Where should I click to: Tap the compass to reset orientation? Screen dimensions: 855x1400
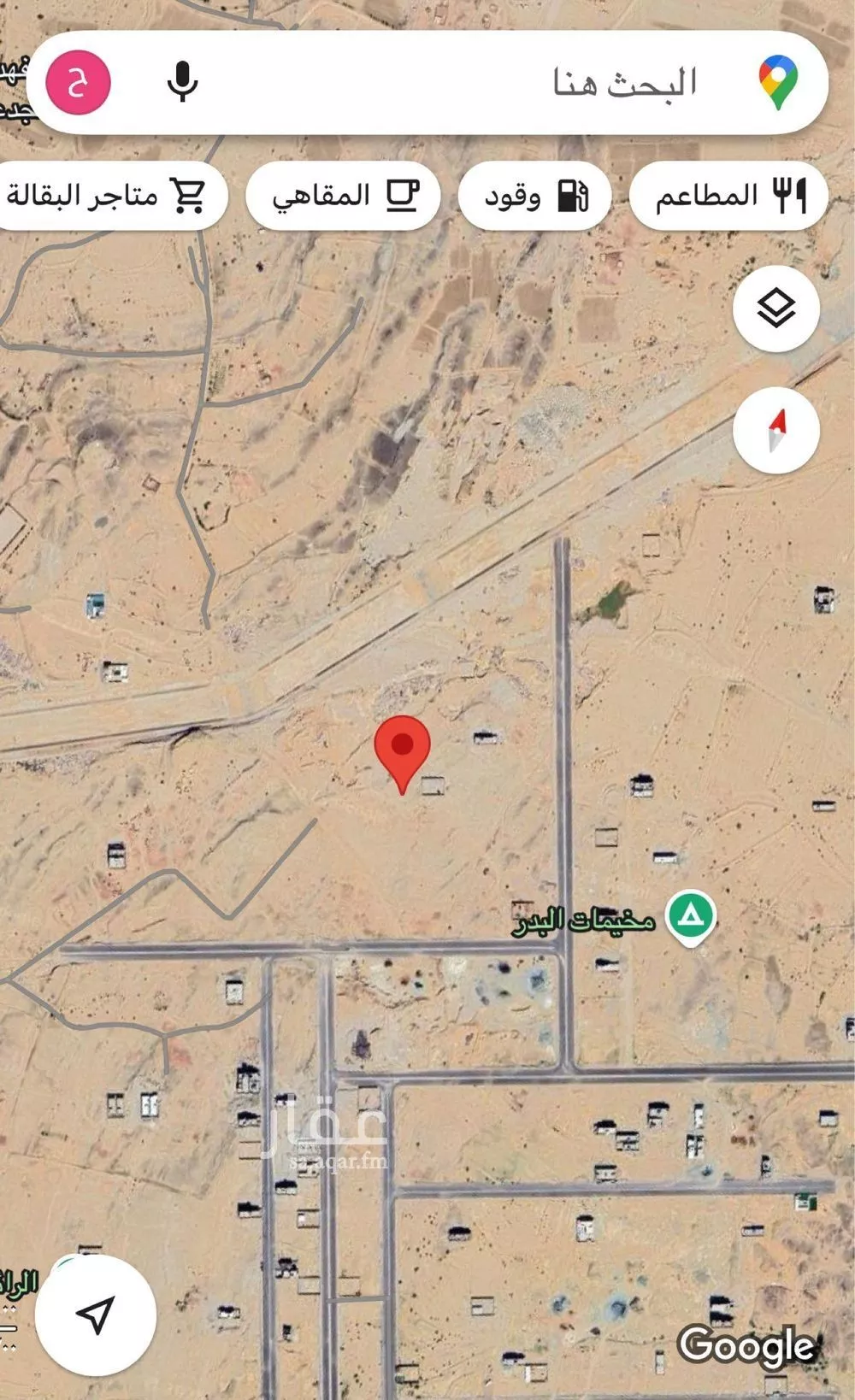point(775,430)
